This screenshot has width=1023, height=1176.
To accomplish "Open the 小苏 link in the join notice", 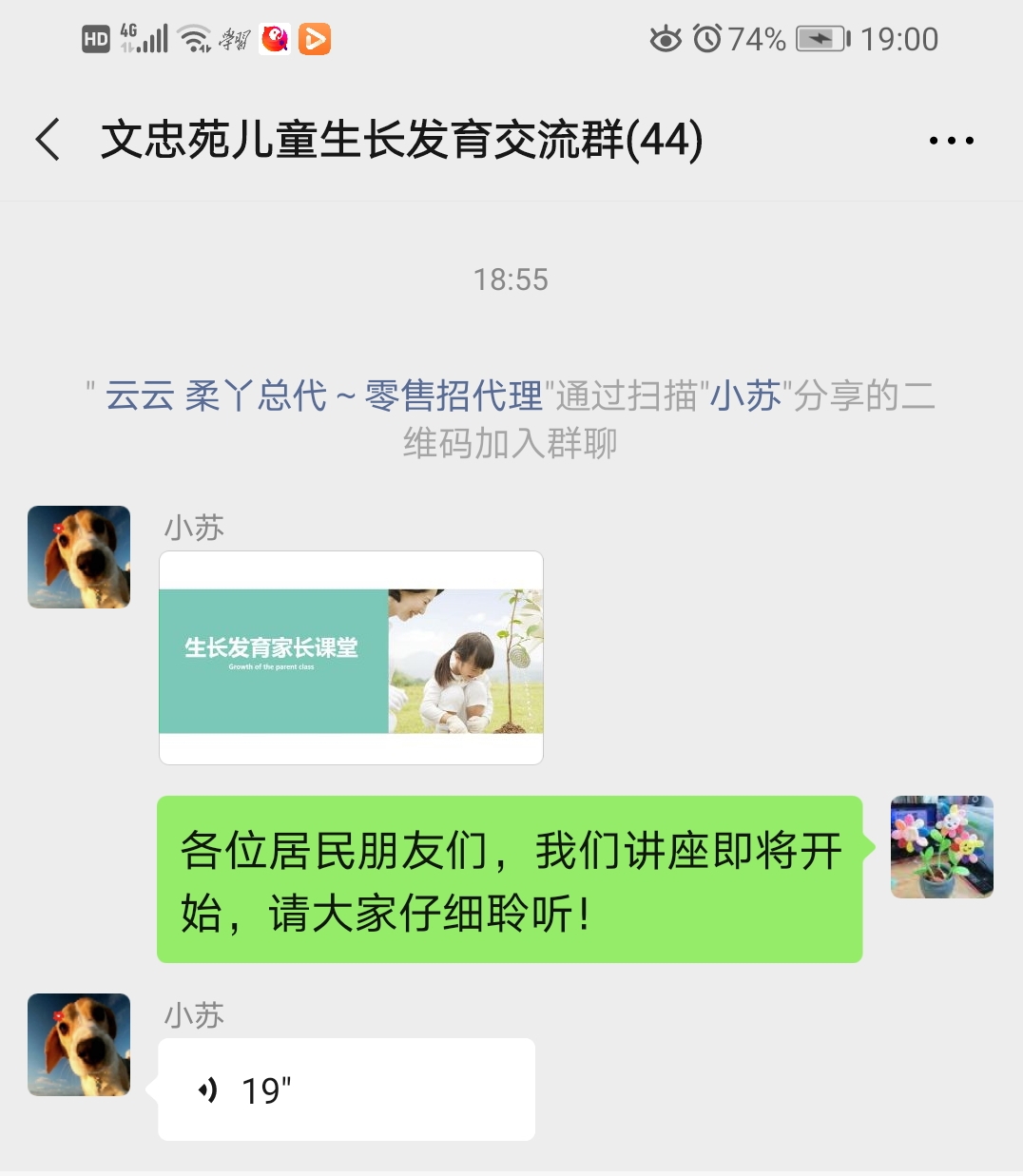I will (746, 395).
